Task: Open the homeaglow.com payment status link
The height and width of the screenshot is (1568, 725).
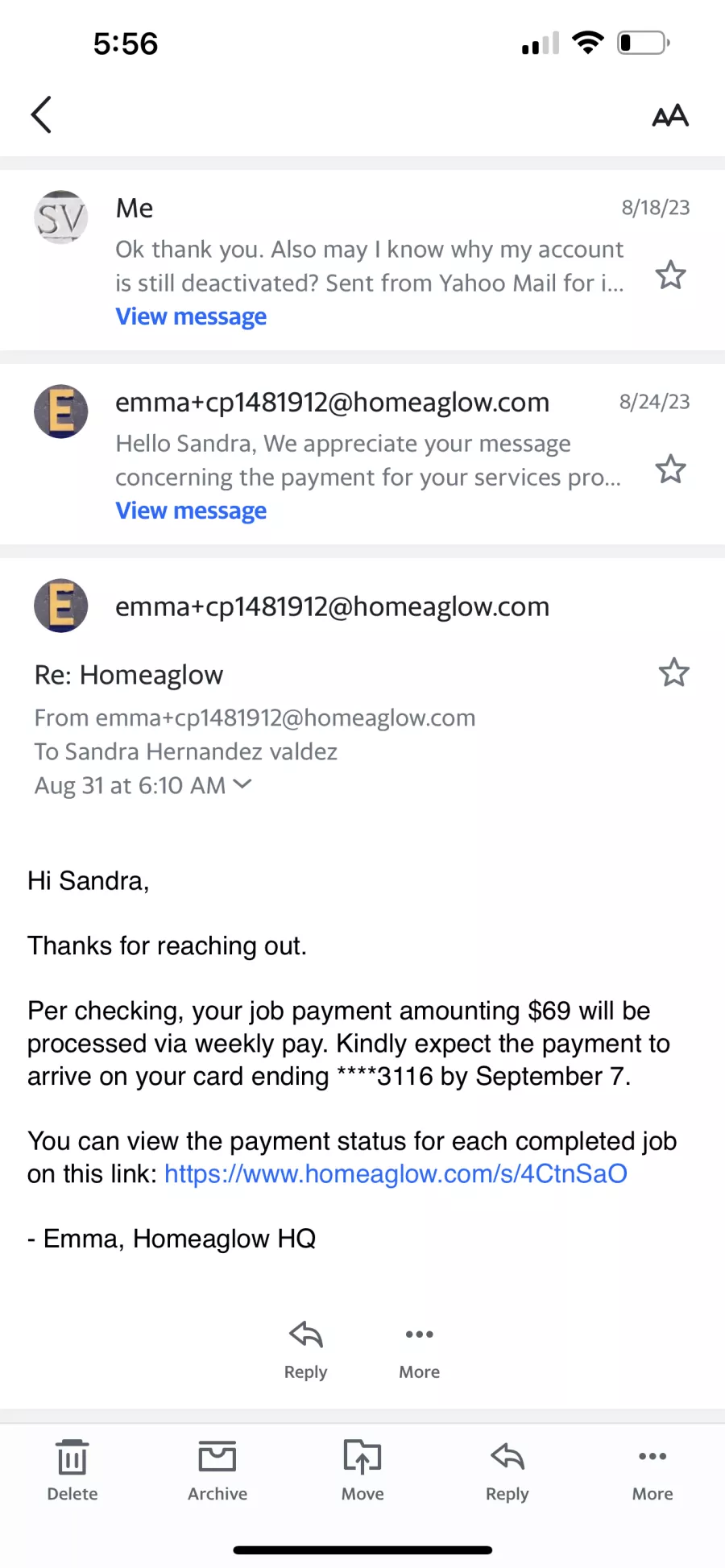Action: click(x=396, y=1173)
